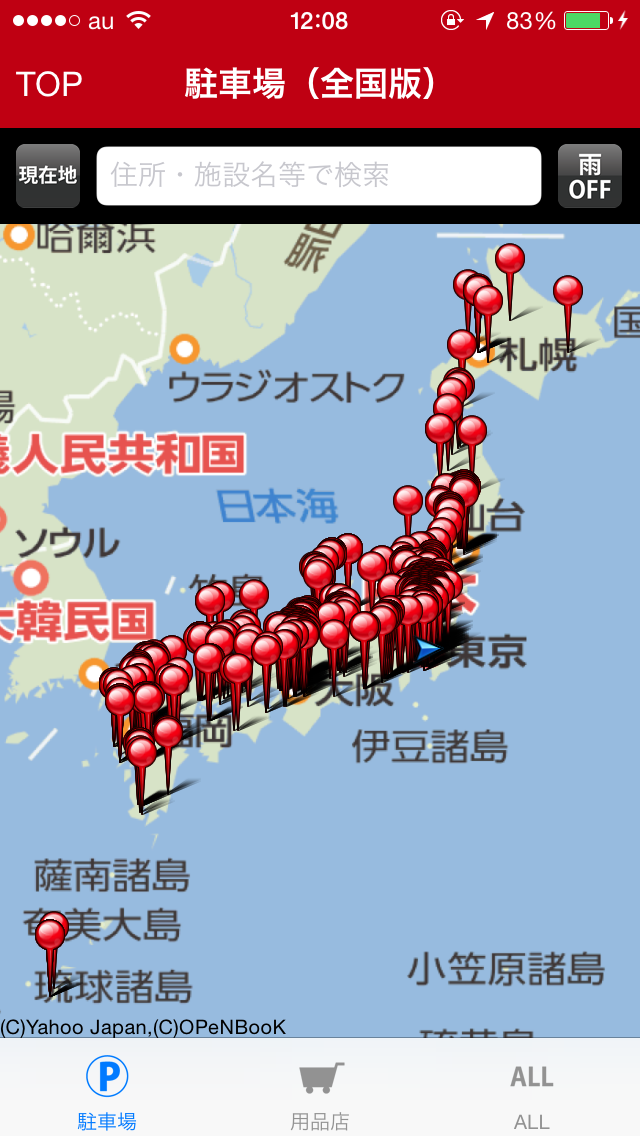This screenshot has height=1136, width=640.
Task: Go back to TOP
Action: pyautogui.click(x=49, y=84)
